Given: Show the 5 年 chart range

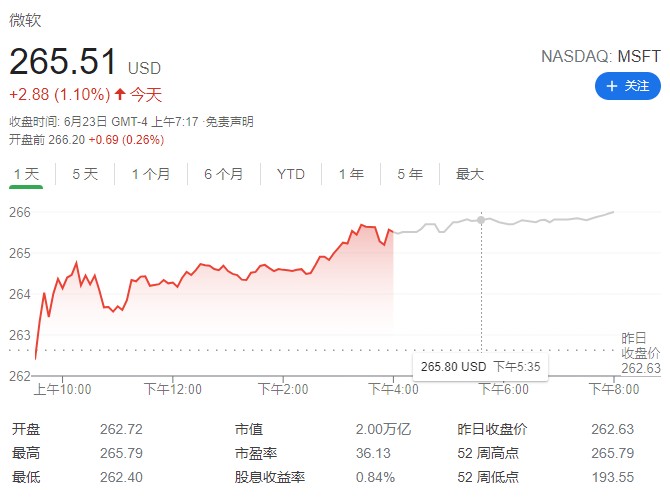Looking at the screenshot, I should click(410, 174).
